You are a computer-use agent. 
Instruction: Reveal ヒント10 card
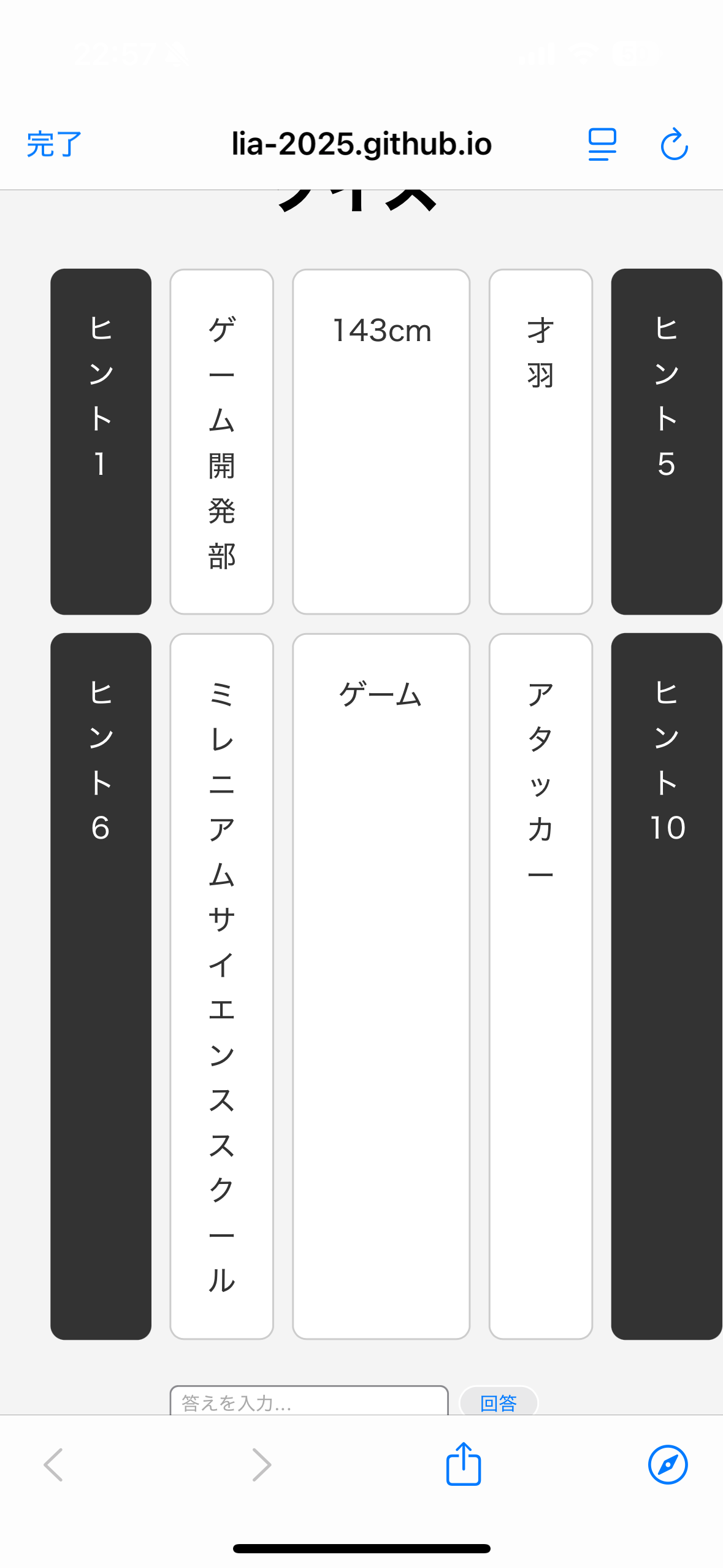click(x=666, y=985)
